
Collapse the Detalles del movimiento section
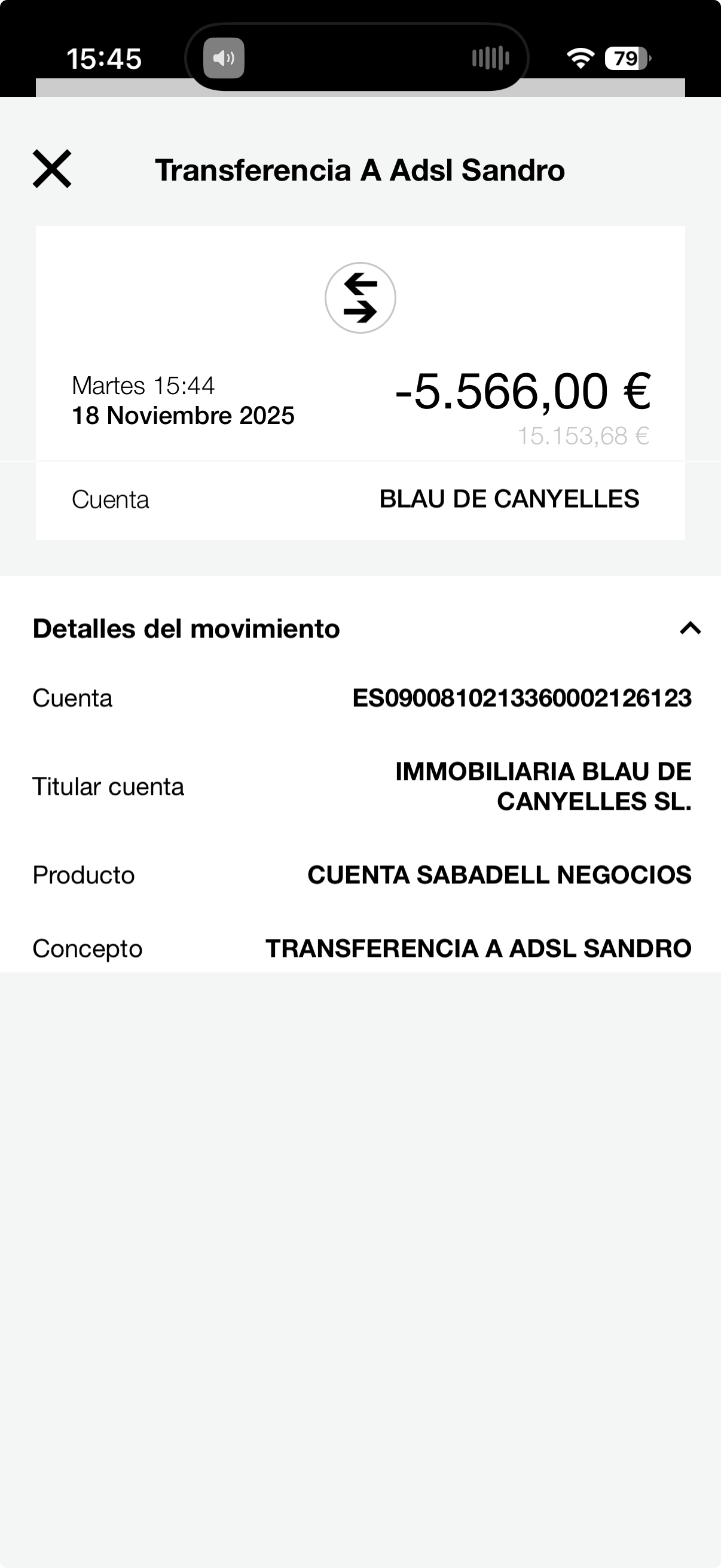click(690, 628)
